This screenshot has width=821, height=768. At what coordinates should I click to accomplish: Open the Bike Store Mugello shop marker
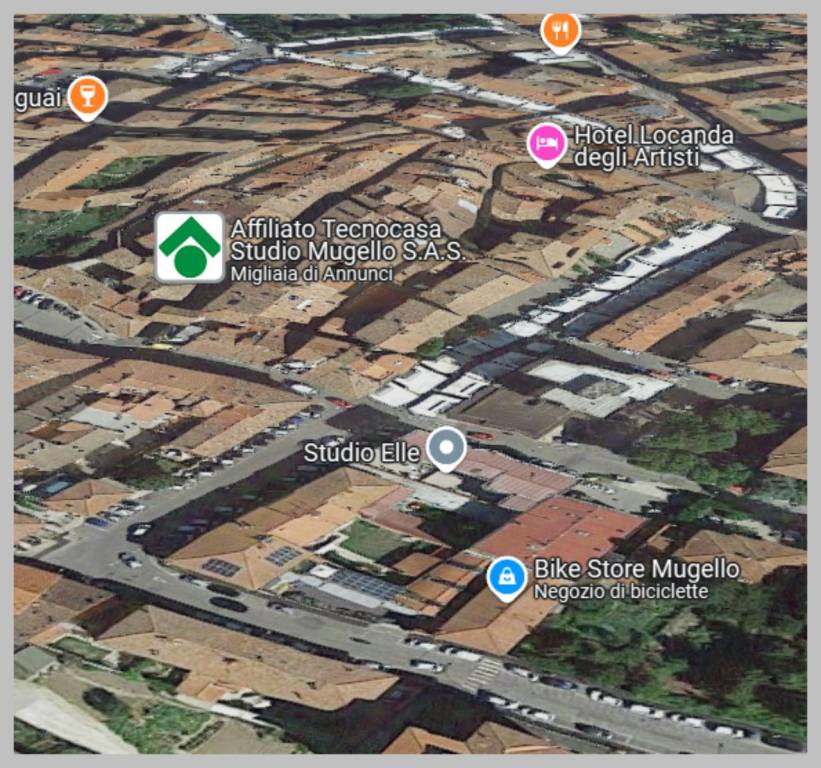click(x=507, y=577)
